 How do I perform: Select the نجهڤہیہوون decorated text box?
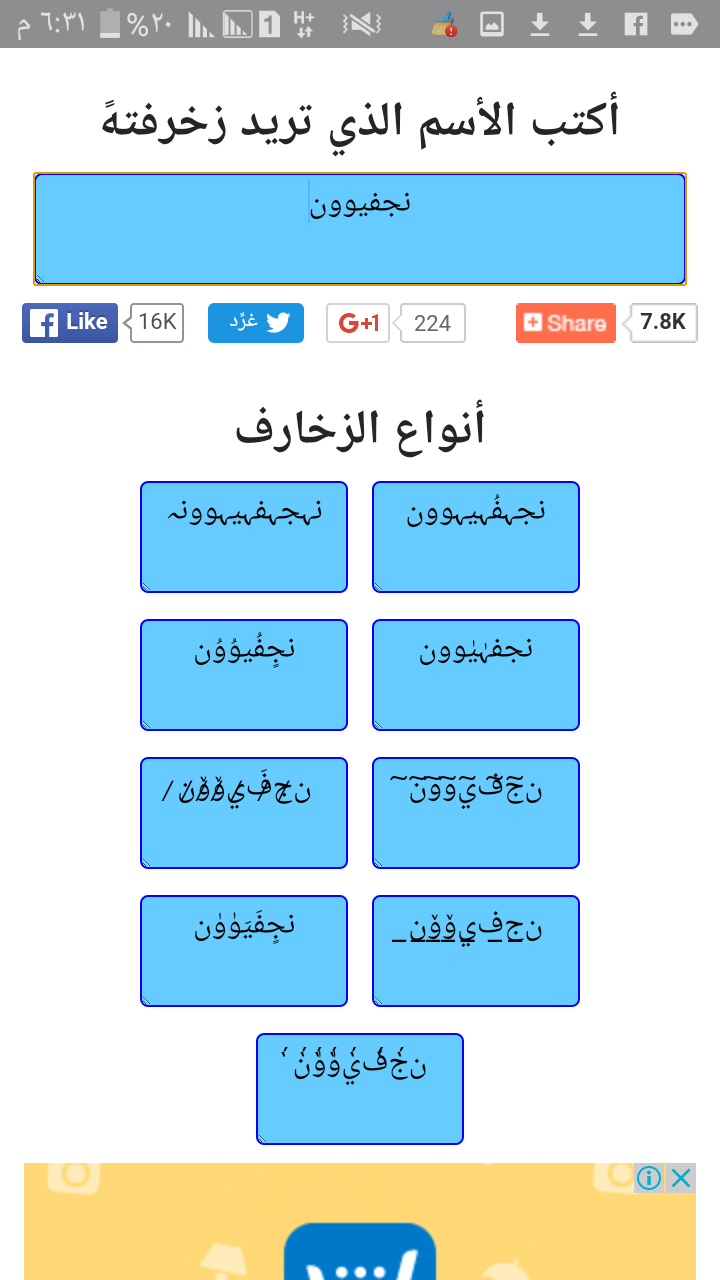click(476, 537)
